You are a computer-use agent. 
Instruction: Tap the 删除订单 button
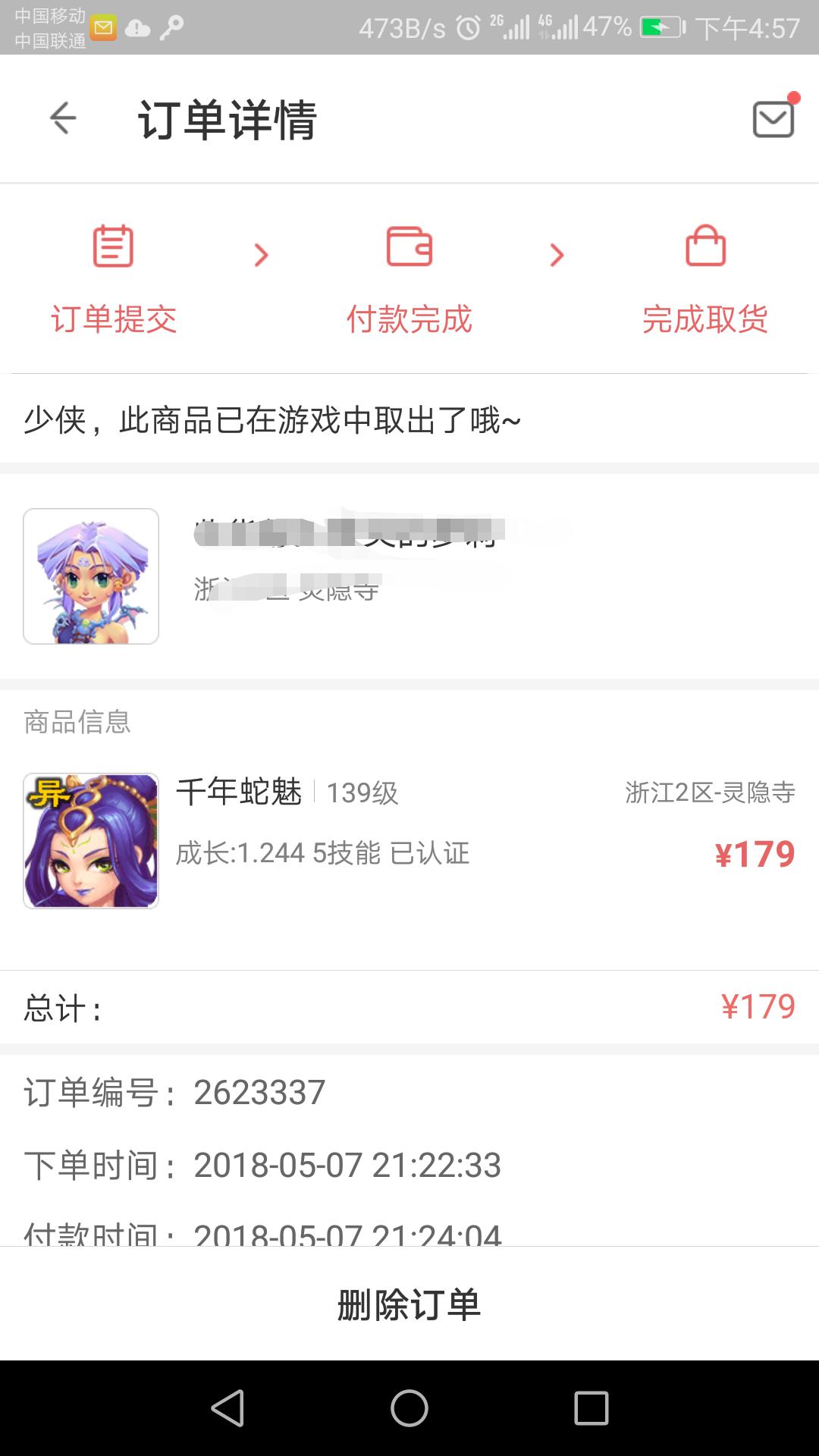(409, 1304)
